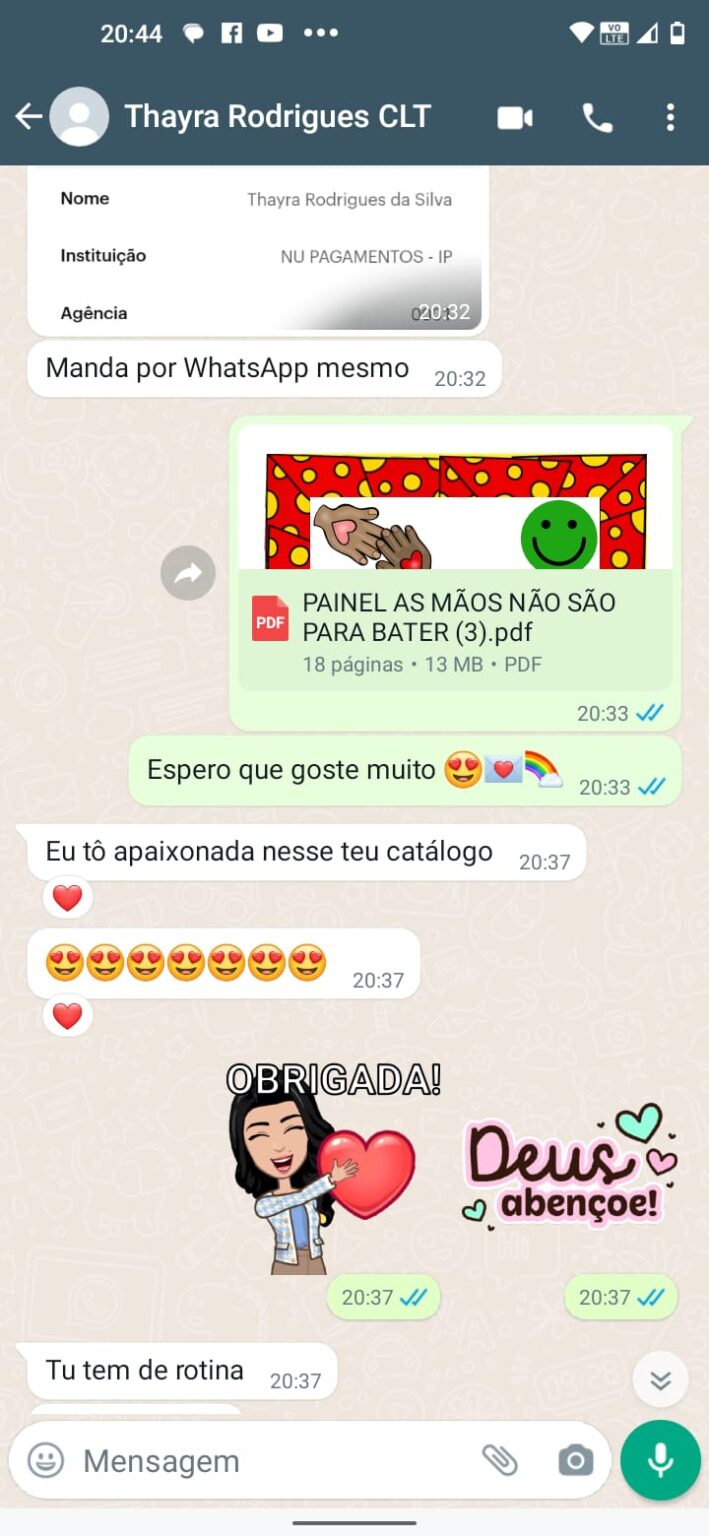
Task: Open the camera from message bar
Action: 575,1460
